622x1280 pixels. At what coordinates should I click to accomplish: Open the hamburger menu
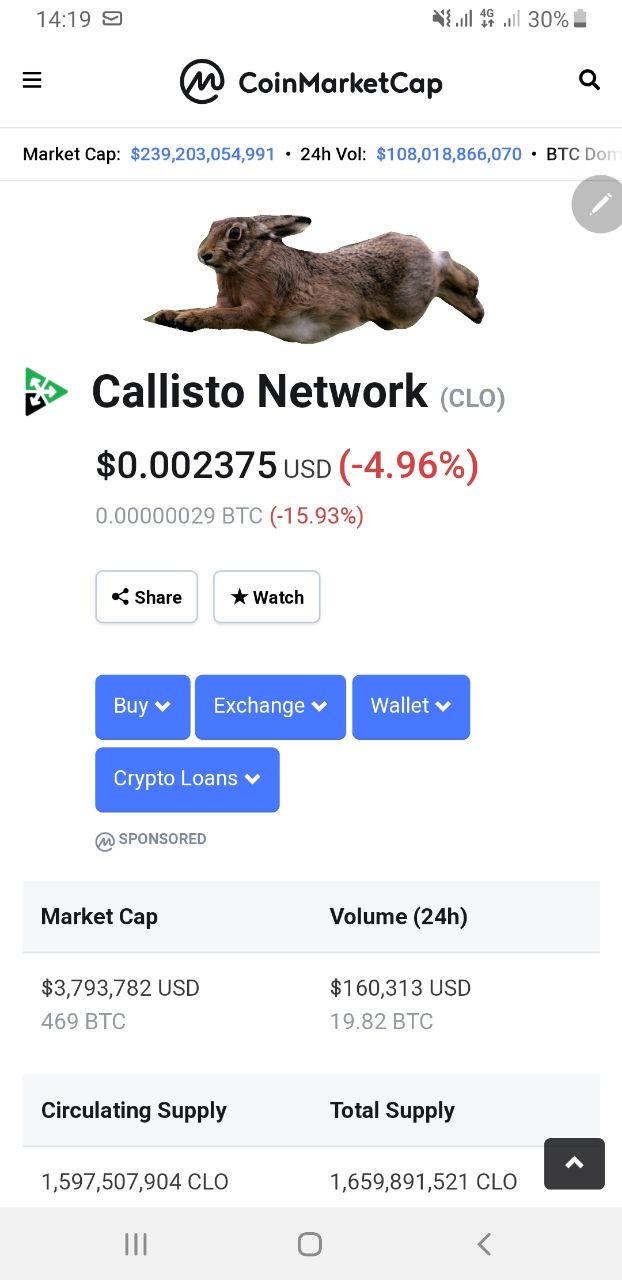pyautogui.click(x=32, y=80)
